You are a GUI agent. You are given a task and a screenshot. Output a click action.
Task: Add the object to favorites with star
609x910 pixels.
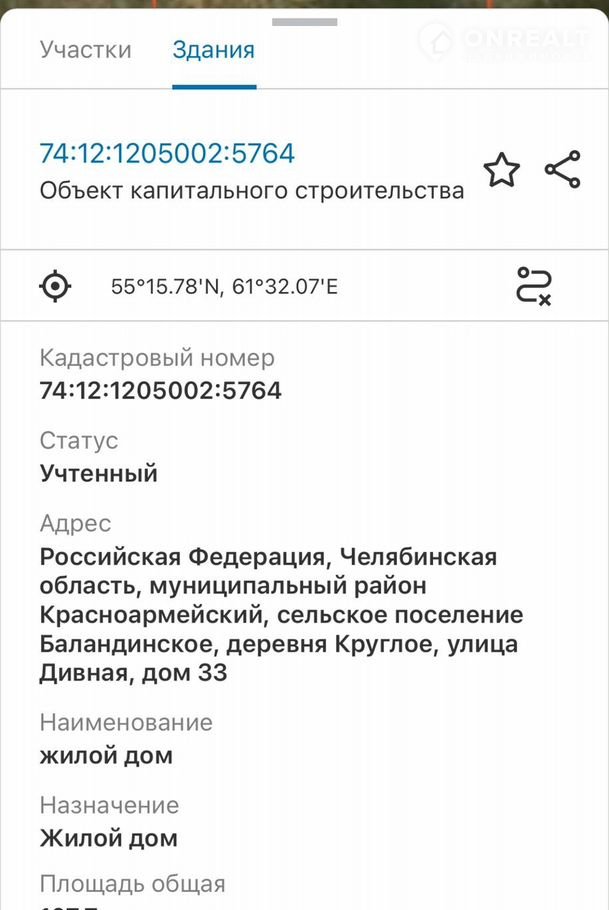[x=502, y=170]
